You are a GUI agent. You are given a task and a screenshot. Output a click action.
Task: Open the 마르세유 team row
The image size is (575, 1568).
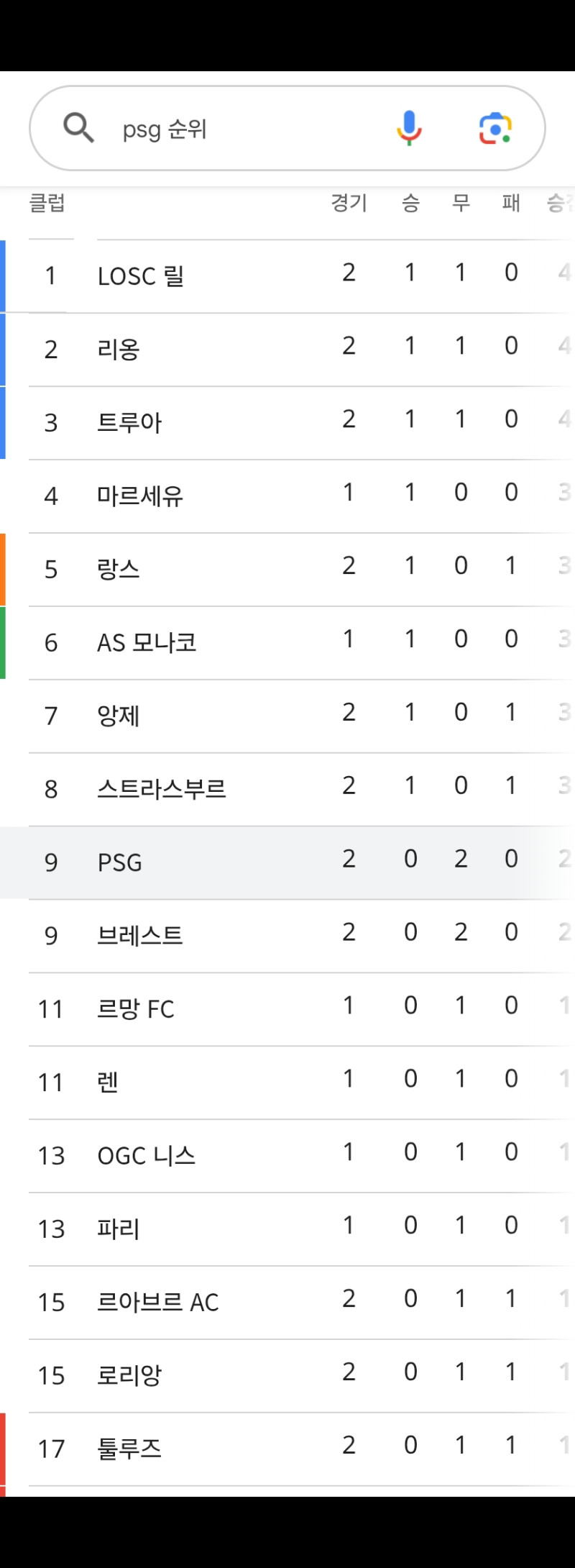[x=287, y=496]
